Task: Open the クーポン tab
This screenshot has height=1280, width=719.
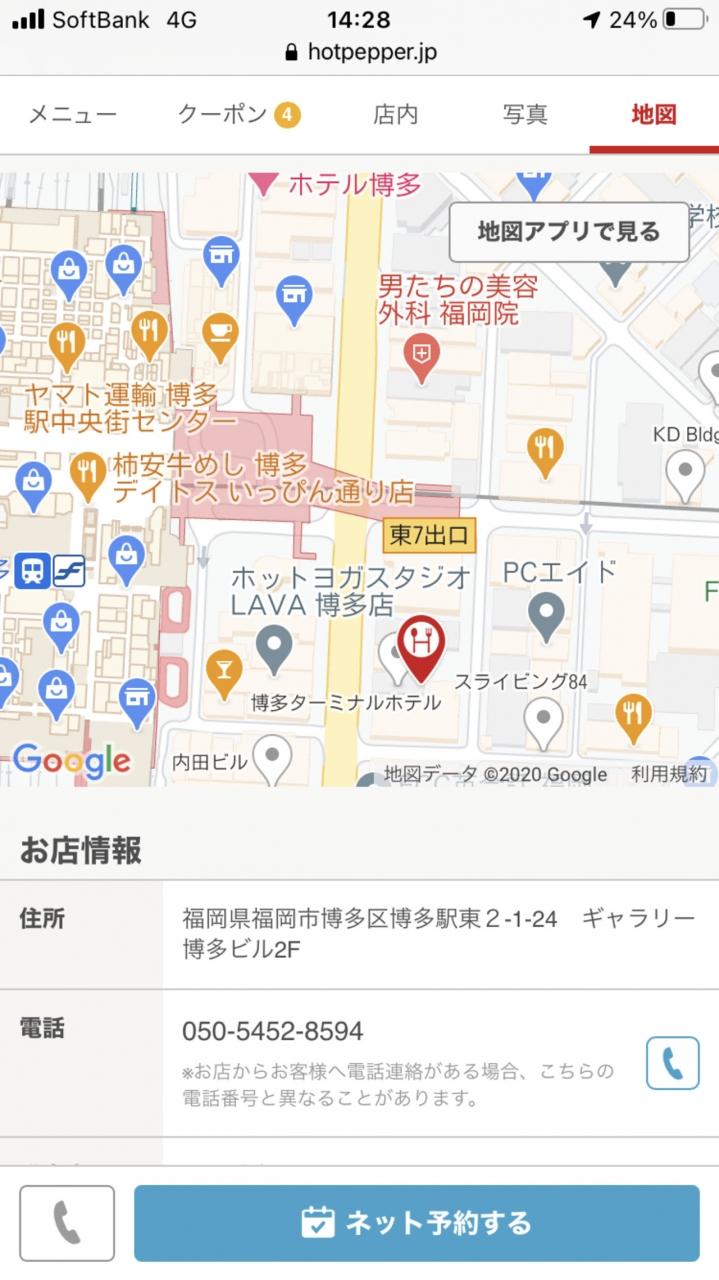Action: [239, 114]
